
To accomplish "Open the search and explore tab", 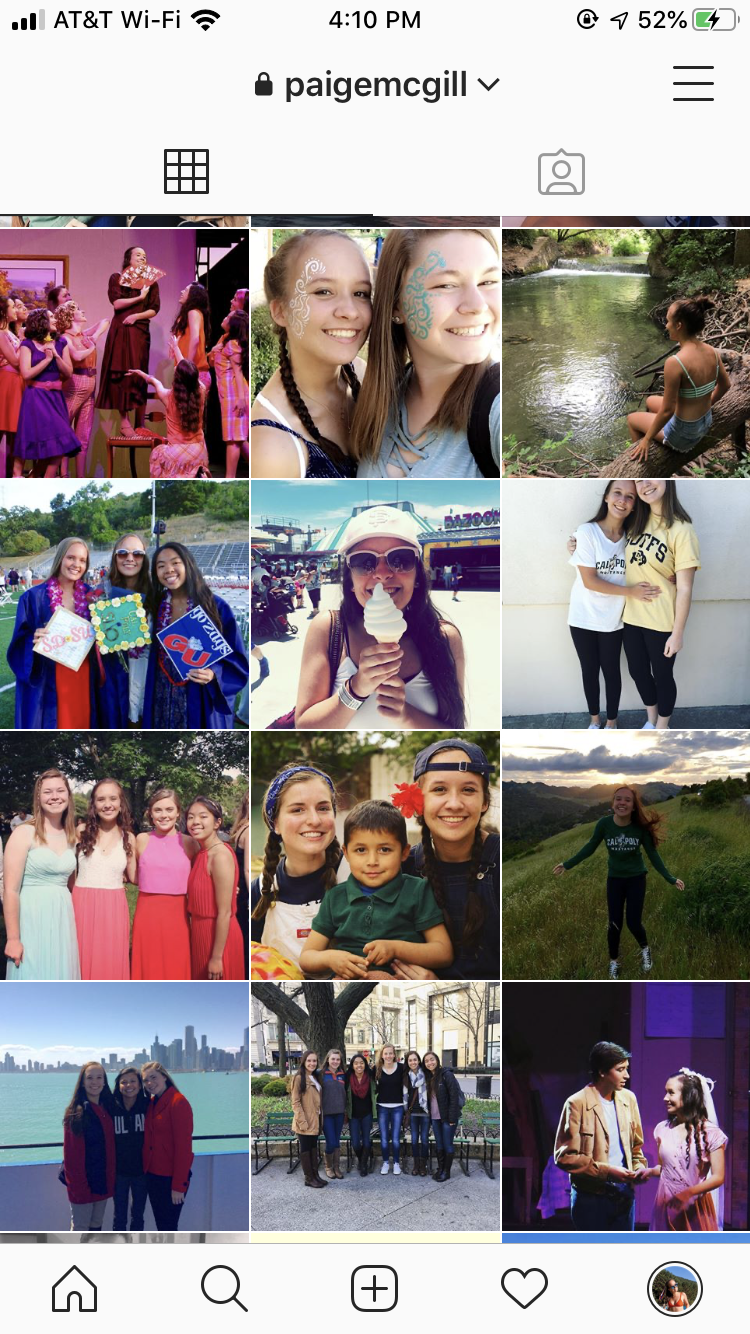I will pyautogui.click(x=224, y=1288).
